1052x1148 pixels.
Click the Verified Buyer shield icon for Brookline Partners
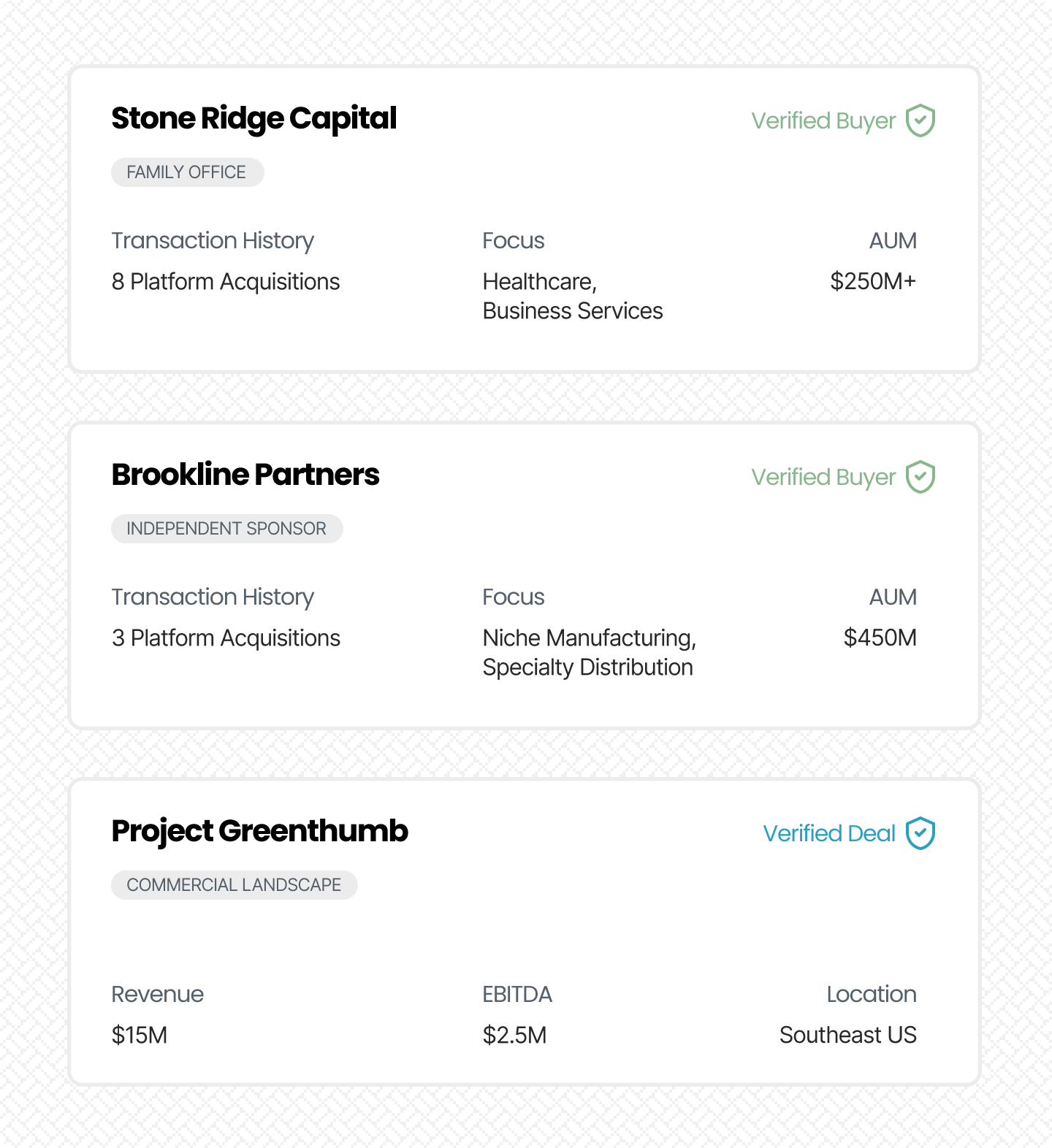(x=920, y=476)
